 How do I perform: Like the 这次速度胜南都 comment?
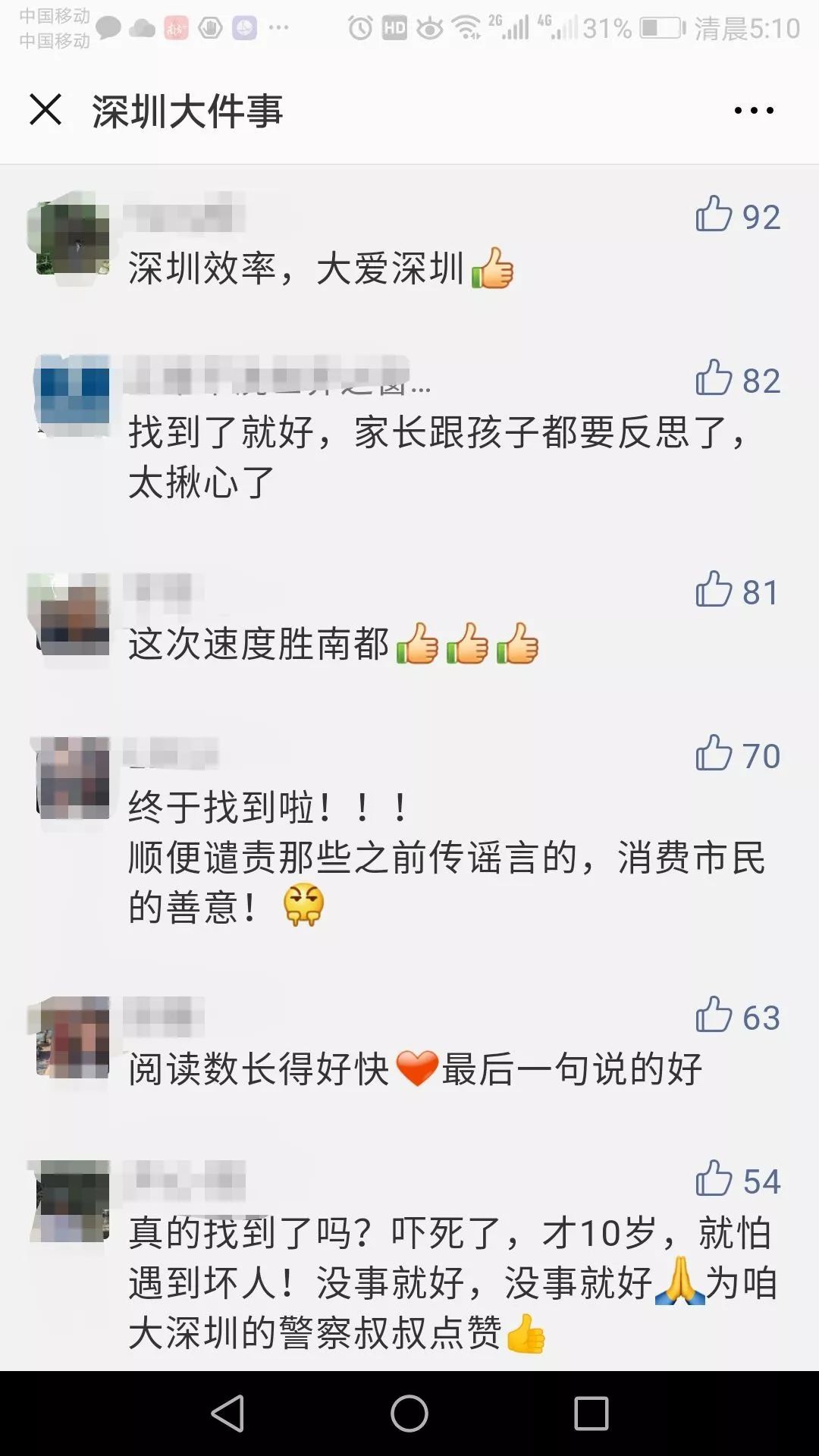[714, 590]
